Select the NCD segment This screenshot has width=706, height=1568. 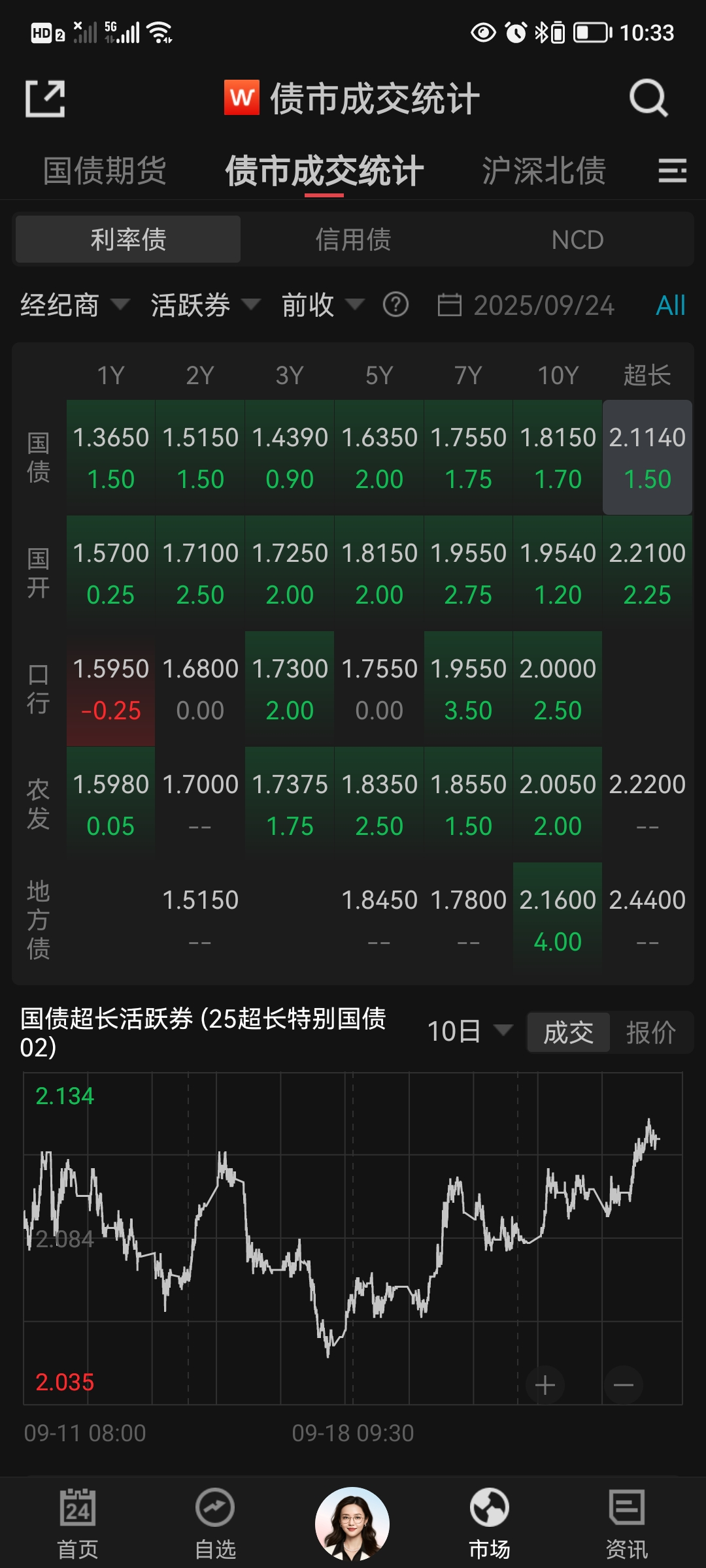pyautogui.click(x=577, y=240)
